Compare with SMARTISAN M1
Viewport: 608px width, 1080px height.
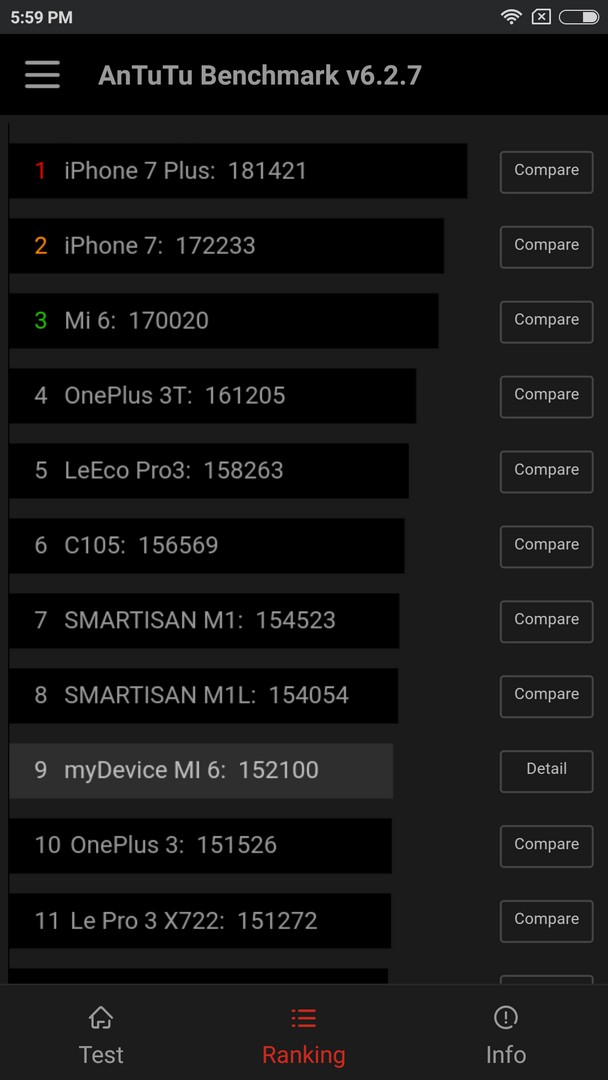pyautogui.click(x=546, y=621)
